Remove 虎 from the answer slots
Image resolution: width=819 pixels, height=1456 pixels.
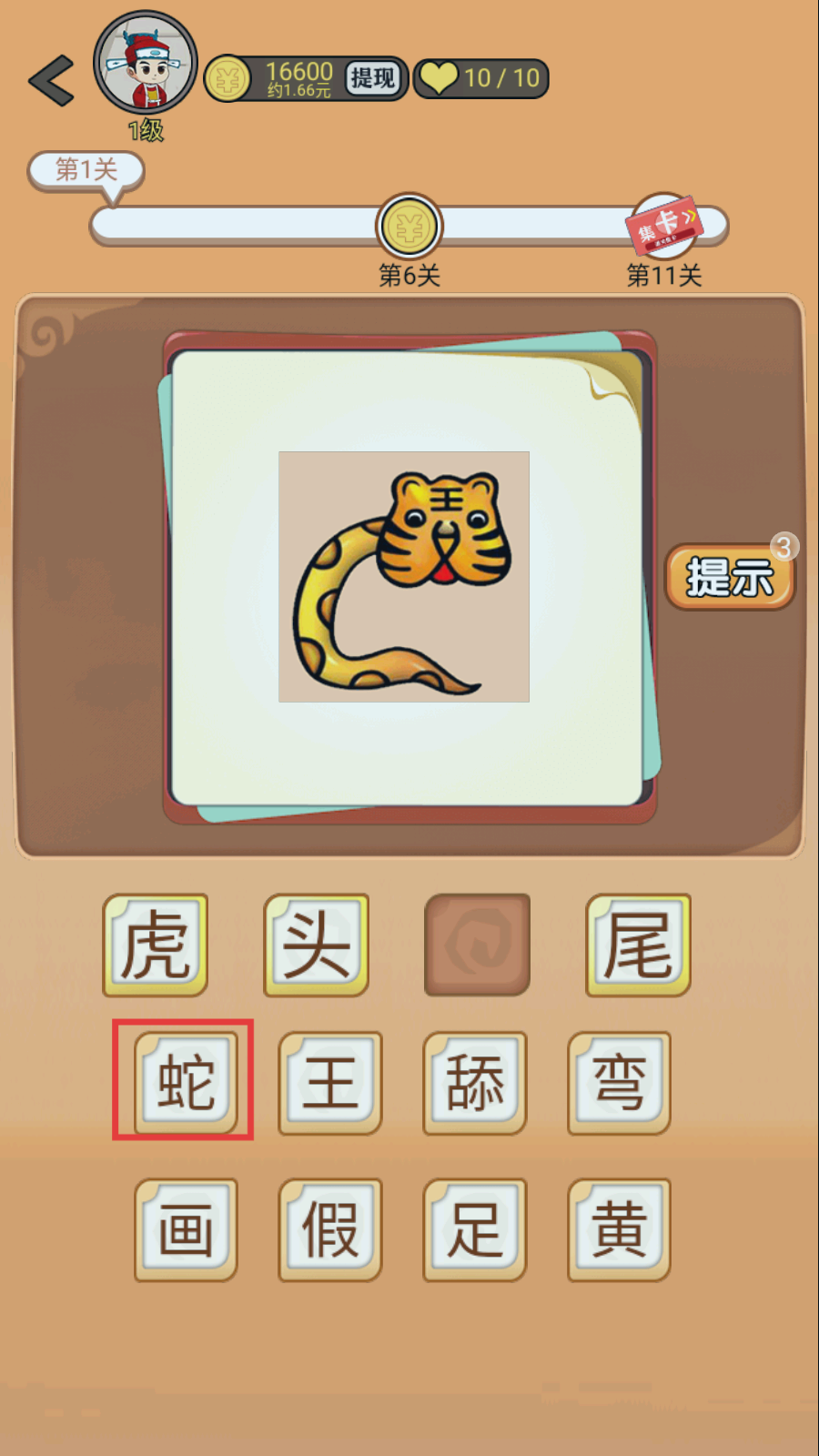point(156,945)
